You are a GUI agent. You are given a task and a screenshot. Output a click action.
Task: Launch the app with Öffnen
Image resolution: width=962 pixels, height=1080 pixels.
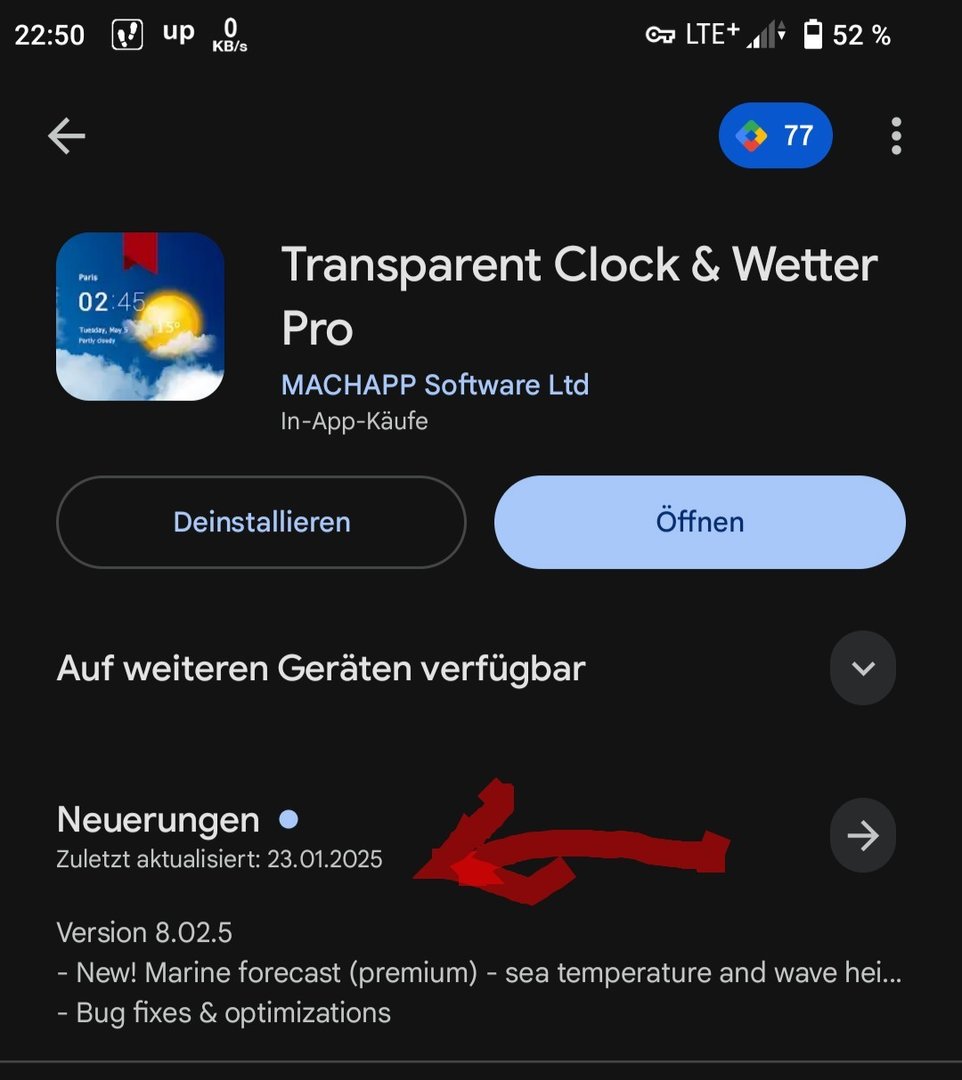point(699,522)
